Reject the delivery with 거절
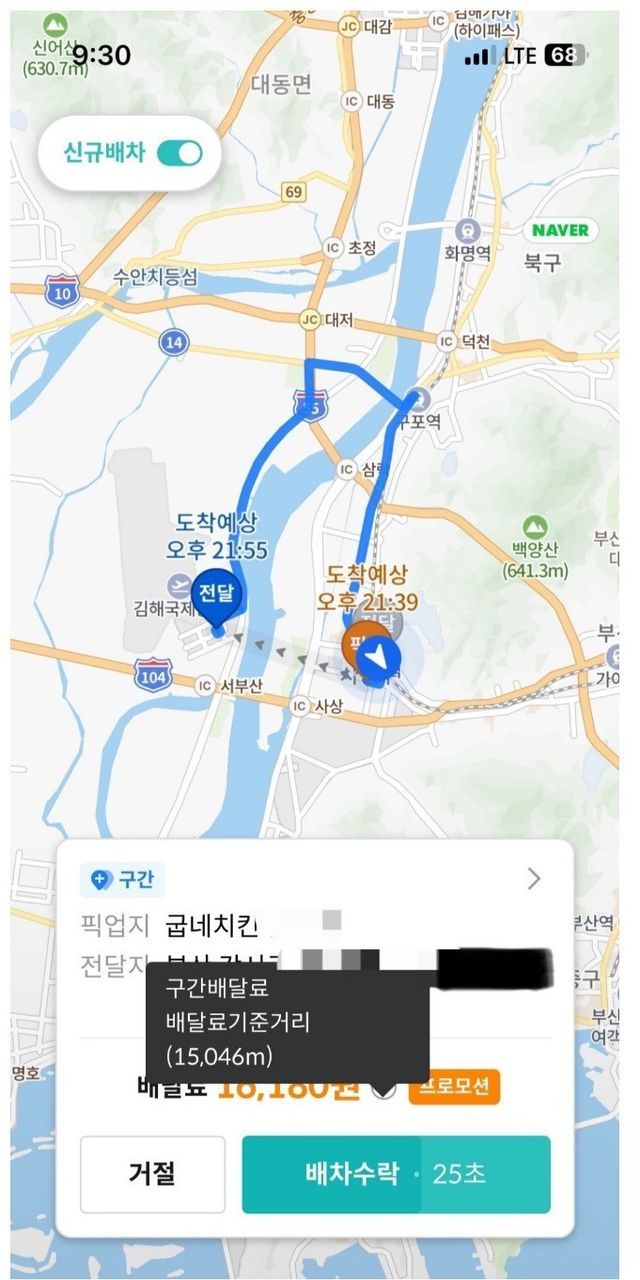Image resolution: width=640 pixels, height=1280 pixels. click(x=152, y=1174)
